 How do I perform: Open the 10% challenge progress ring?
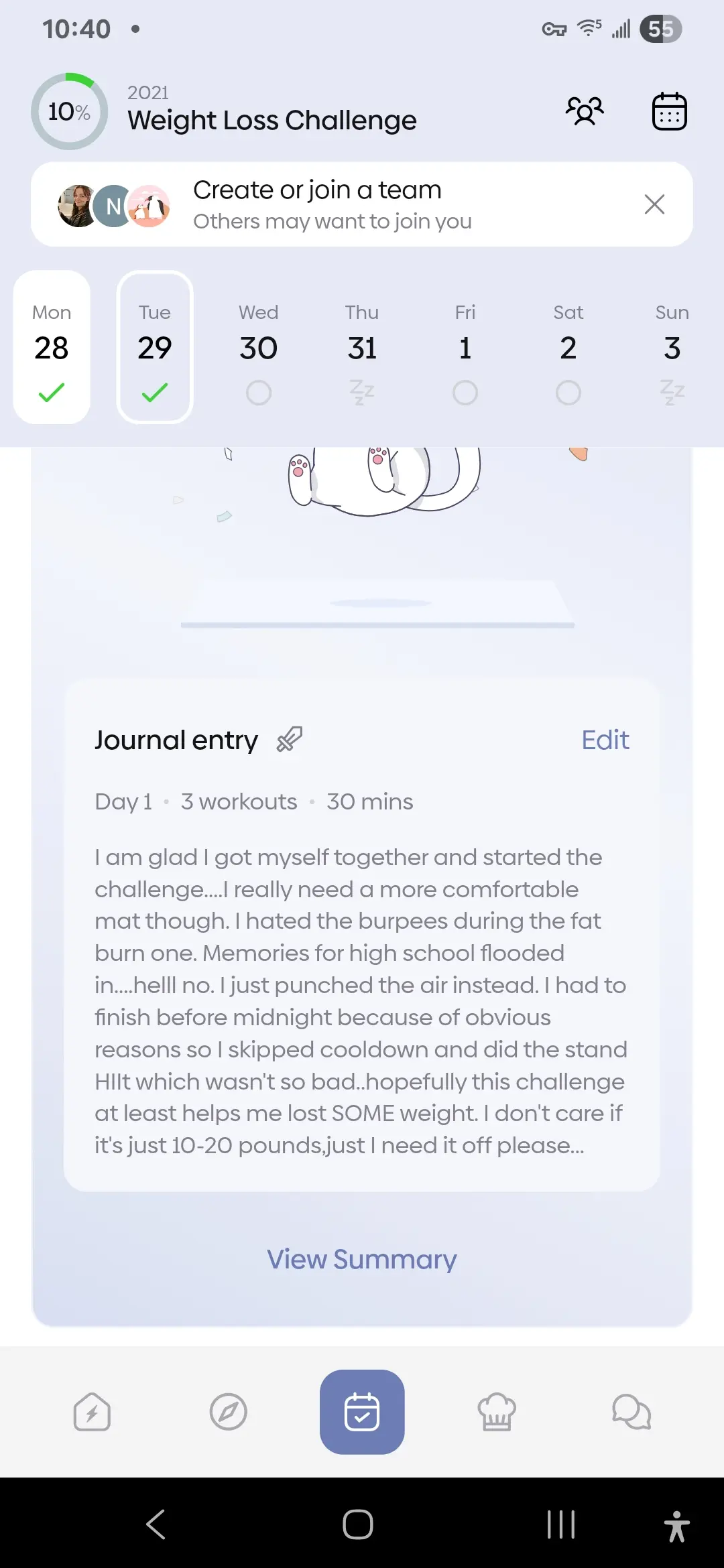coord(69,111)
